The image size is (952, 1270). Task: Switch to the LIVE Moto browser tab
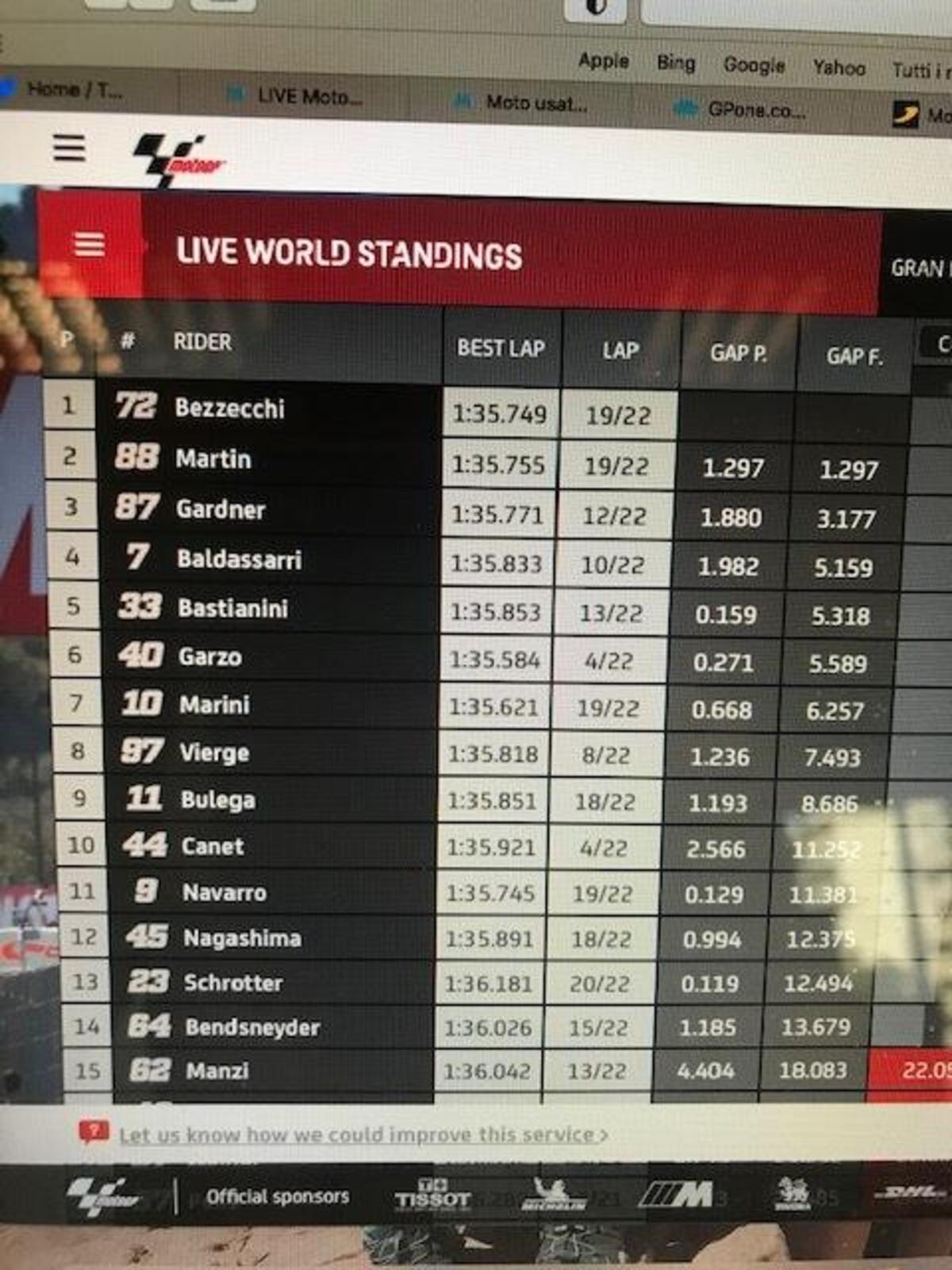coord(308,97)
